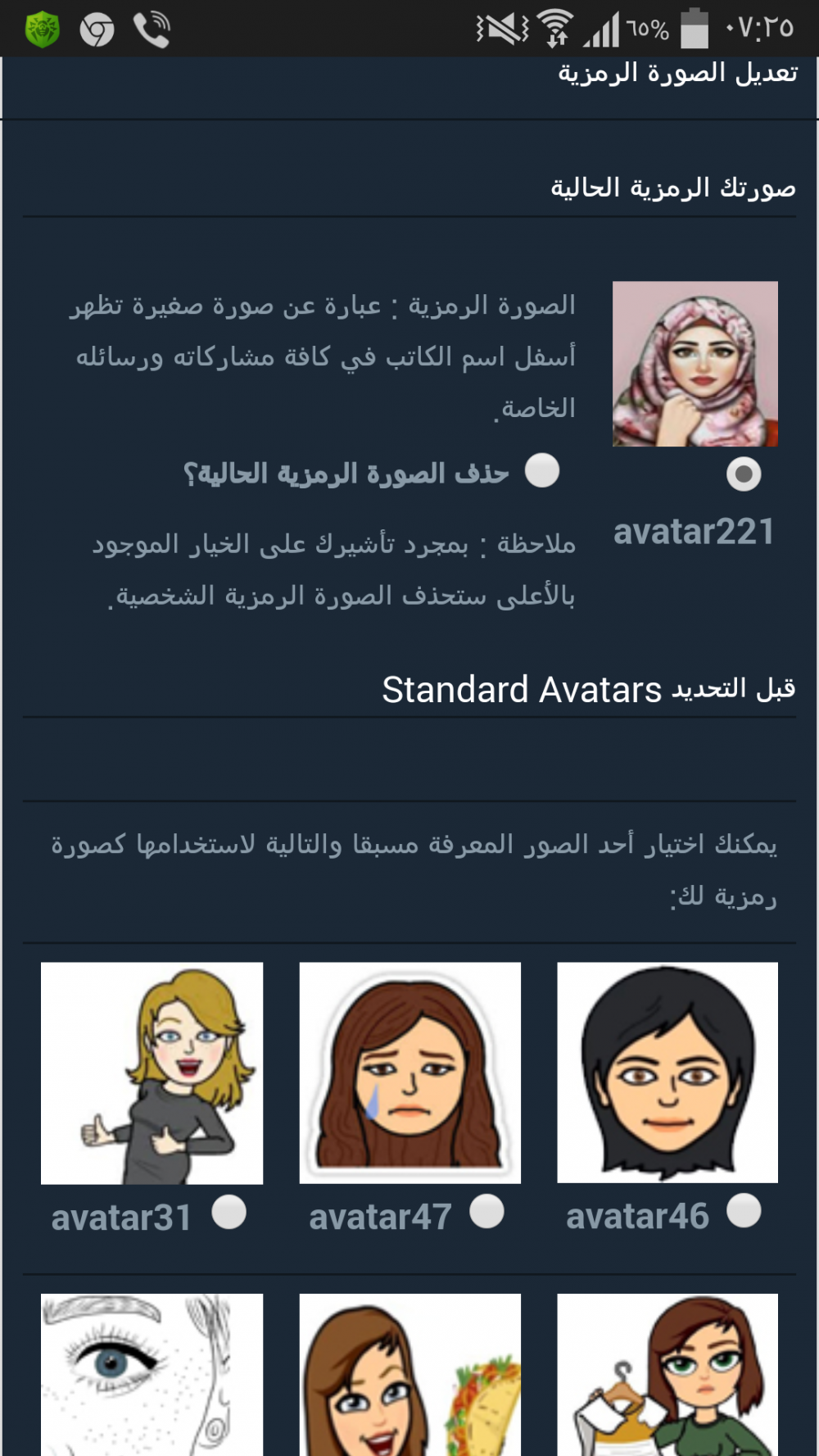Tap the avatar31 blonde thumbs-up picture
819x1456 pixels.
tap(152, 1072)
